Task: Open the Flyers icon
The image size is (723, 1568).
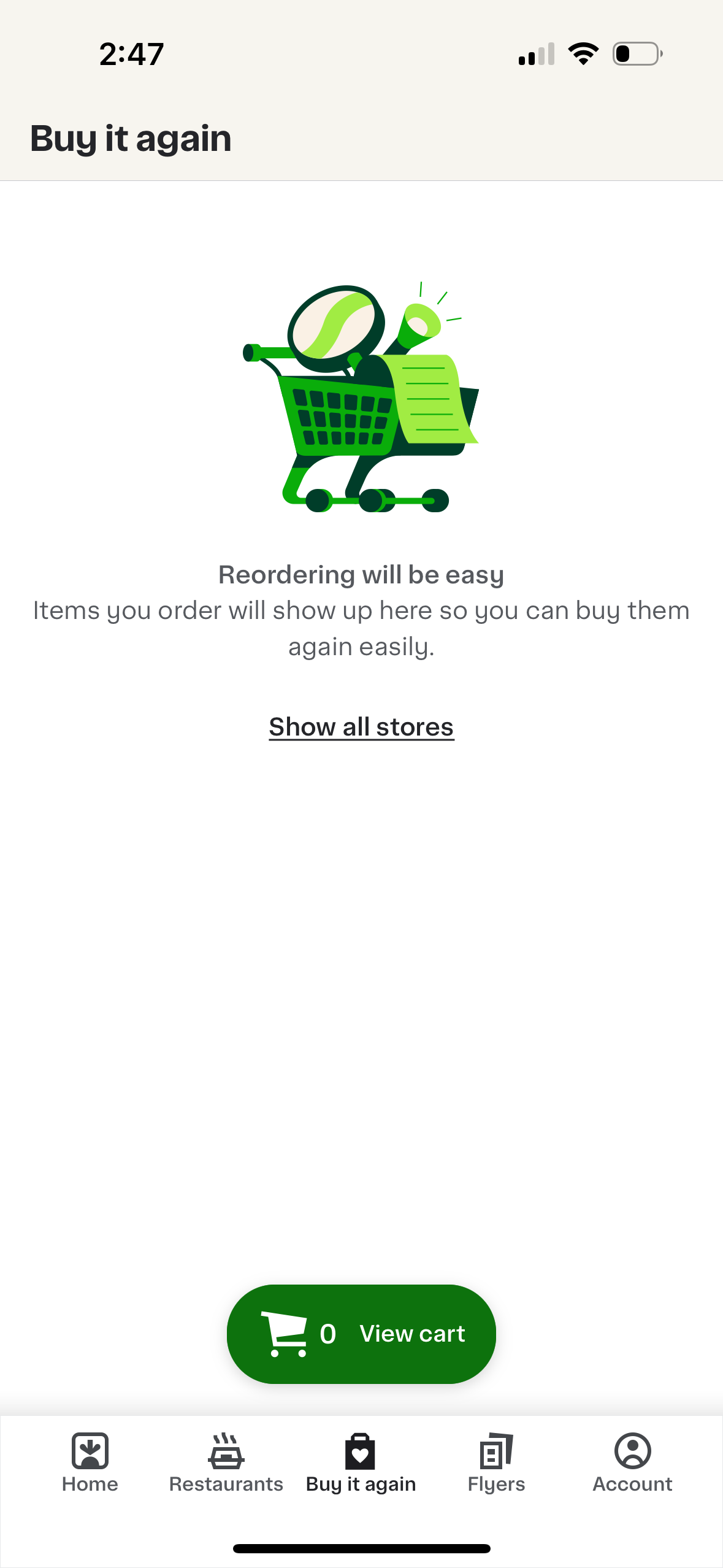Action: coord(497,1451)
